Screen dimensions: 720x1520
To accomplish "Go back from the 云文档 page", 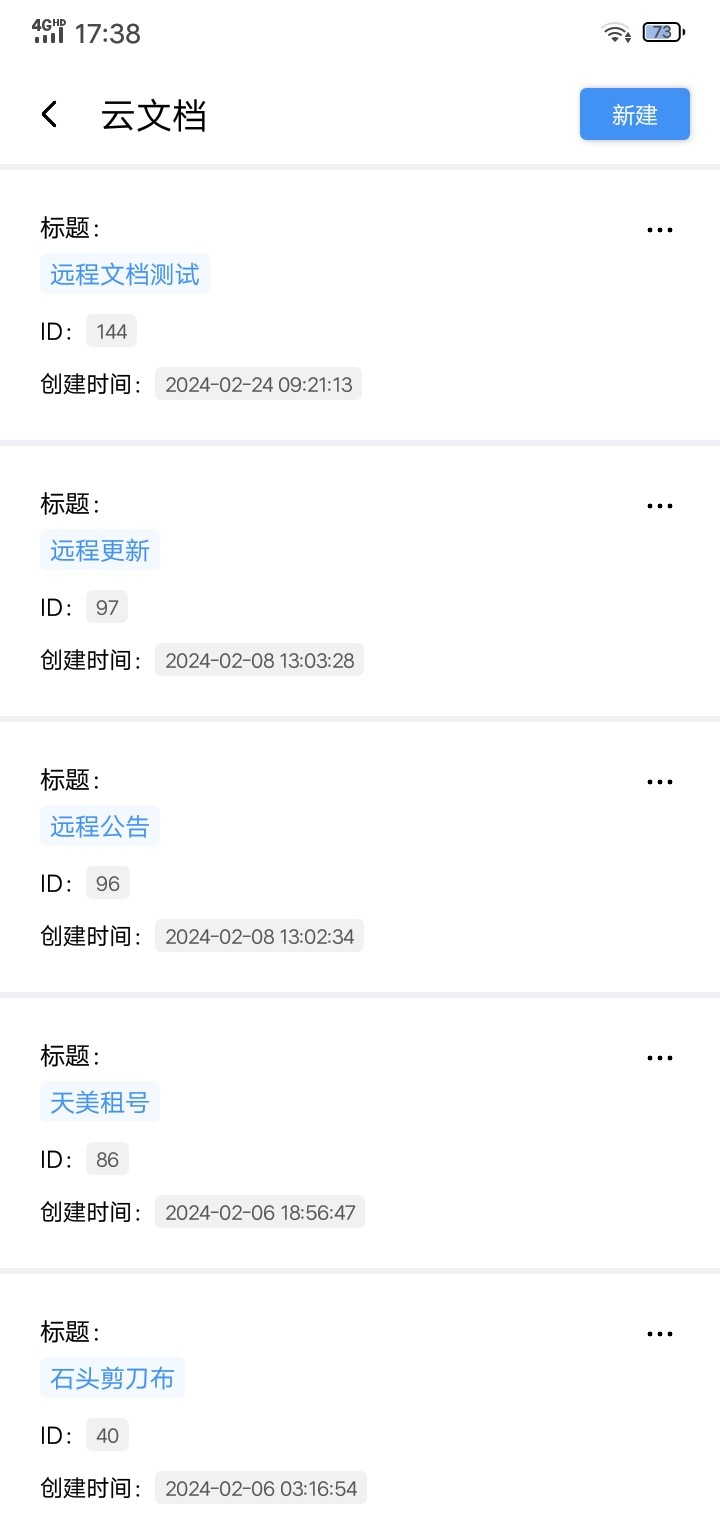I will coord(49,115).
